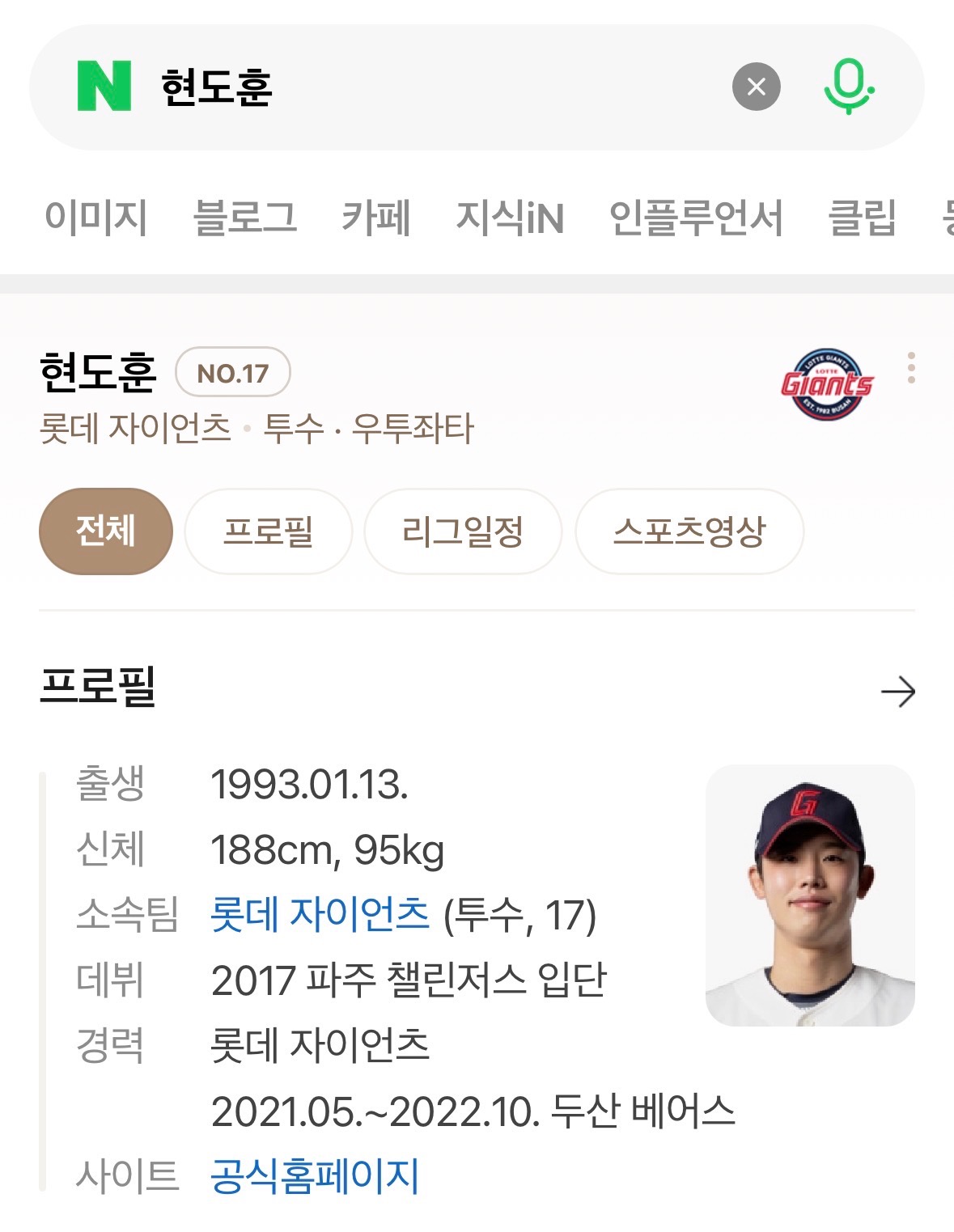Switch to the 블로그 tab
The height and width of the screenshot is (1232, 954).
tap(244, 218)
